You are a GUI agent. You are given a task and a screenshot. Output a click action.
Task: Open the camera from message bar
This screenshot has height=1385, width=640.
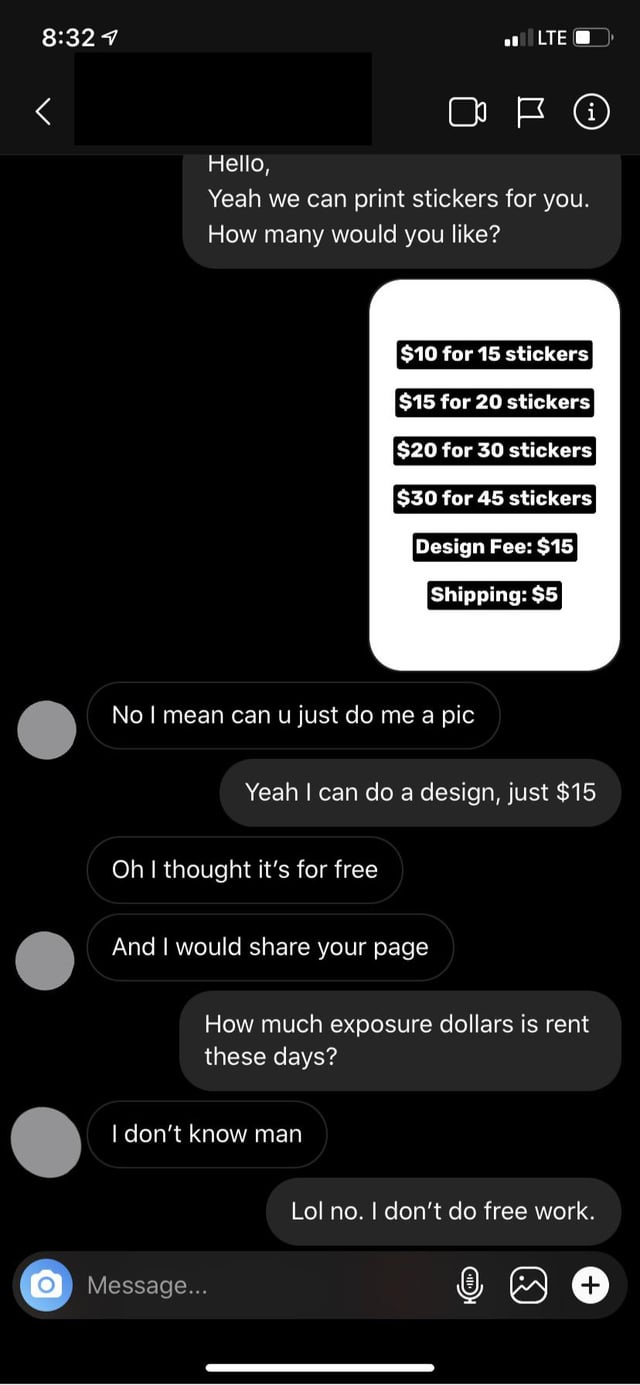tap(46, 1285)
